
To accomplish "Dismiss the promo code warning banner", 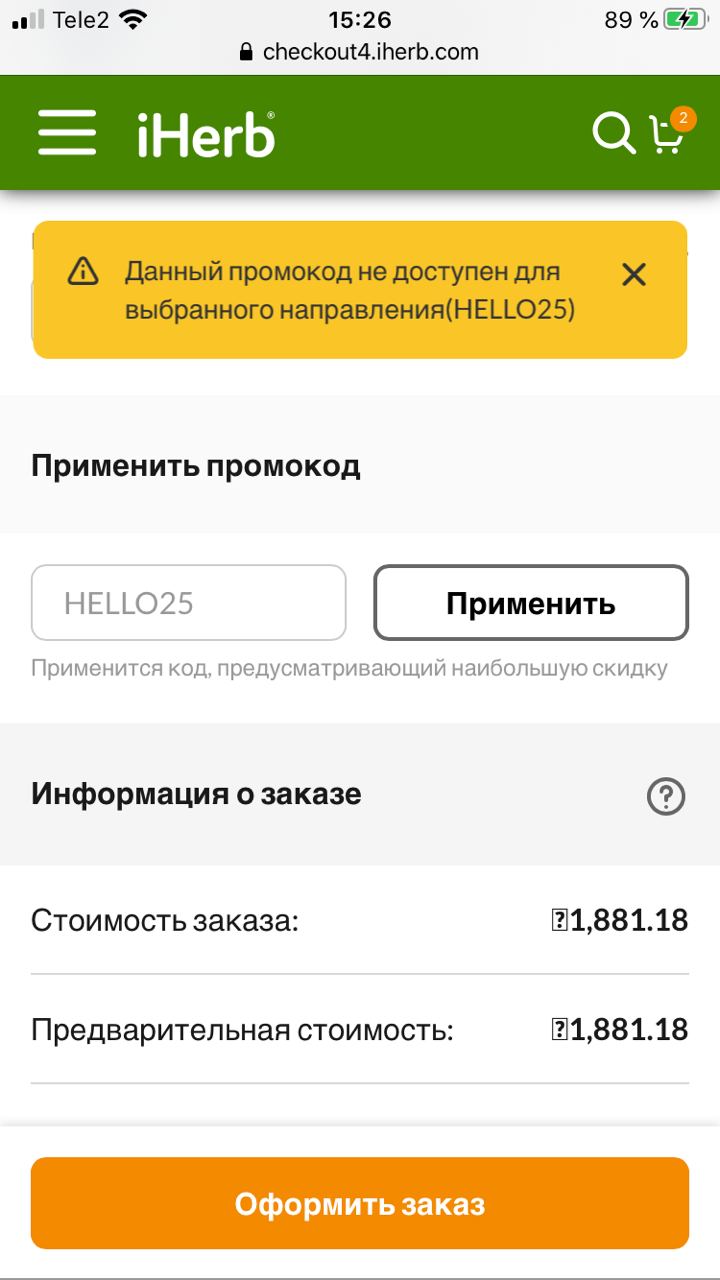I will pos(634,274).
